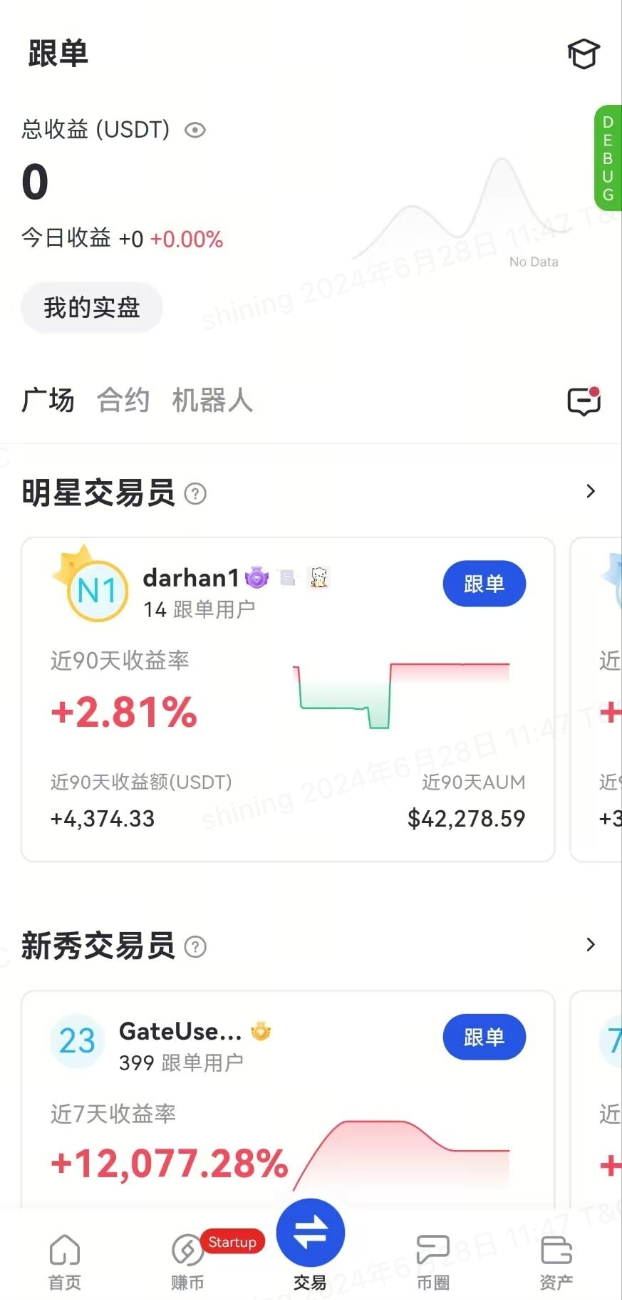Viewport: 622px width, 1300px height.
Task: Expand the 明星交易员 list arrow
Action: tap(590, 491)
